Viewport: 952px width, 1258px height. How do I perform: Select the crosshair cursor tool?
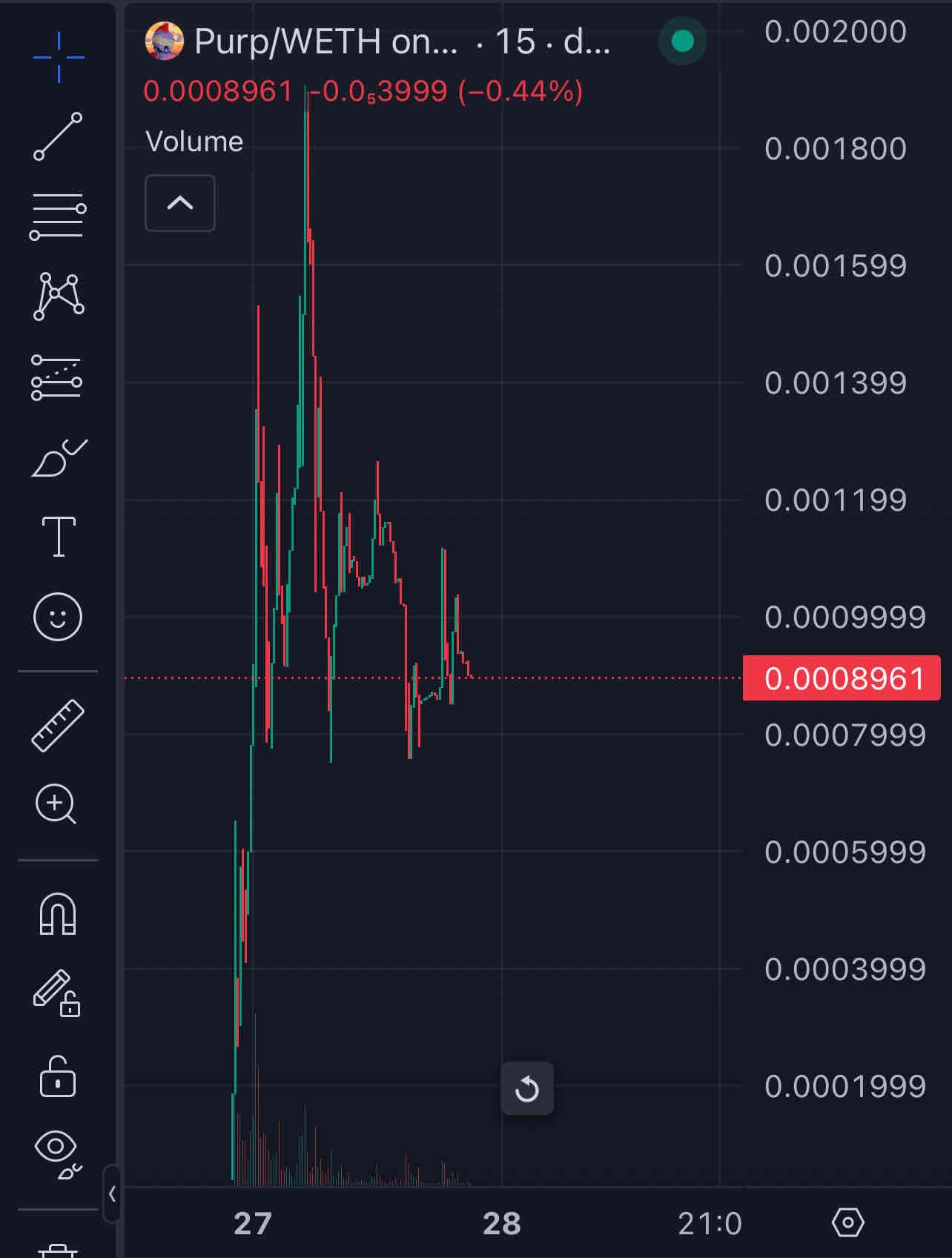pos(58,57)
